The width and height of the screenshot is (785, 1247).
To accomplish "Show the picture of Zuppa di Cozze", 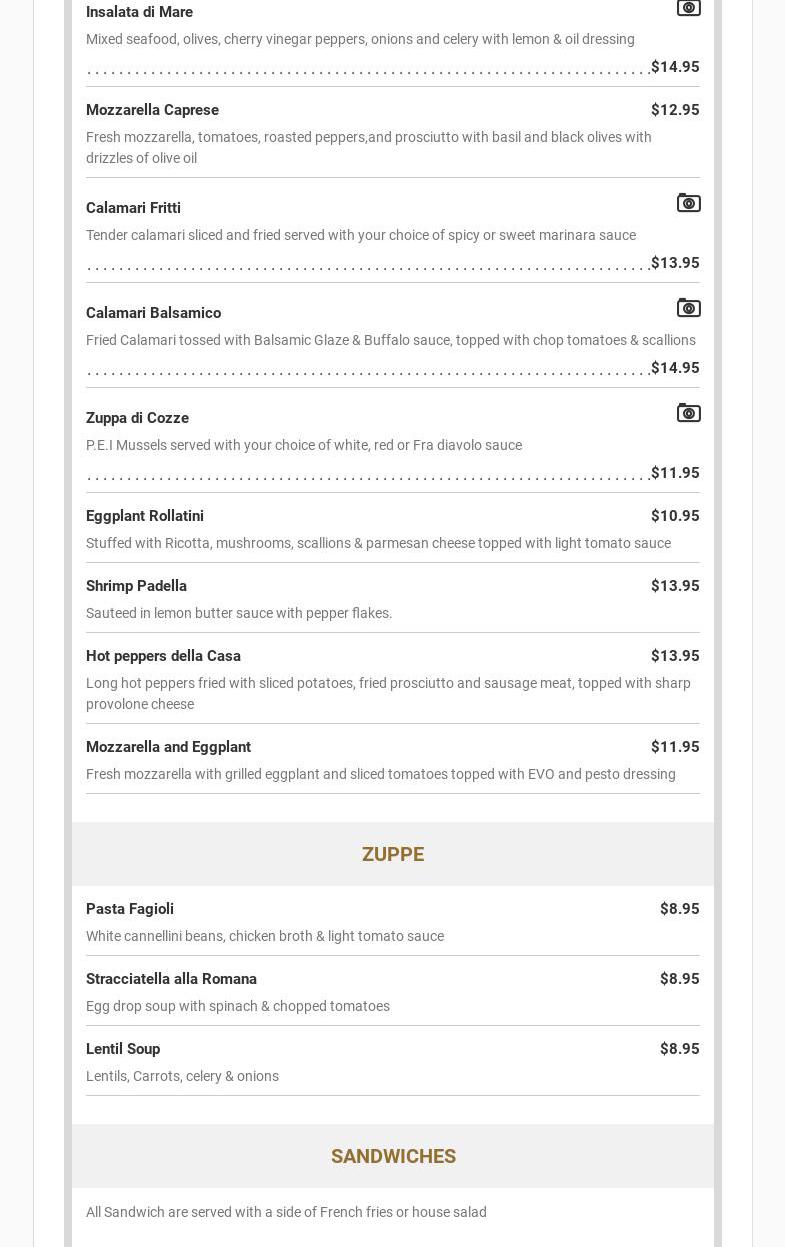I will pos(688,413).
